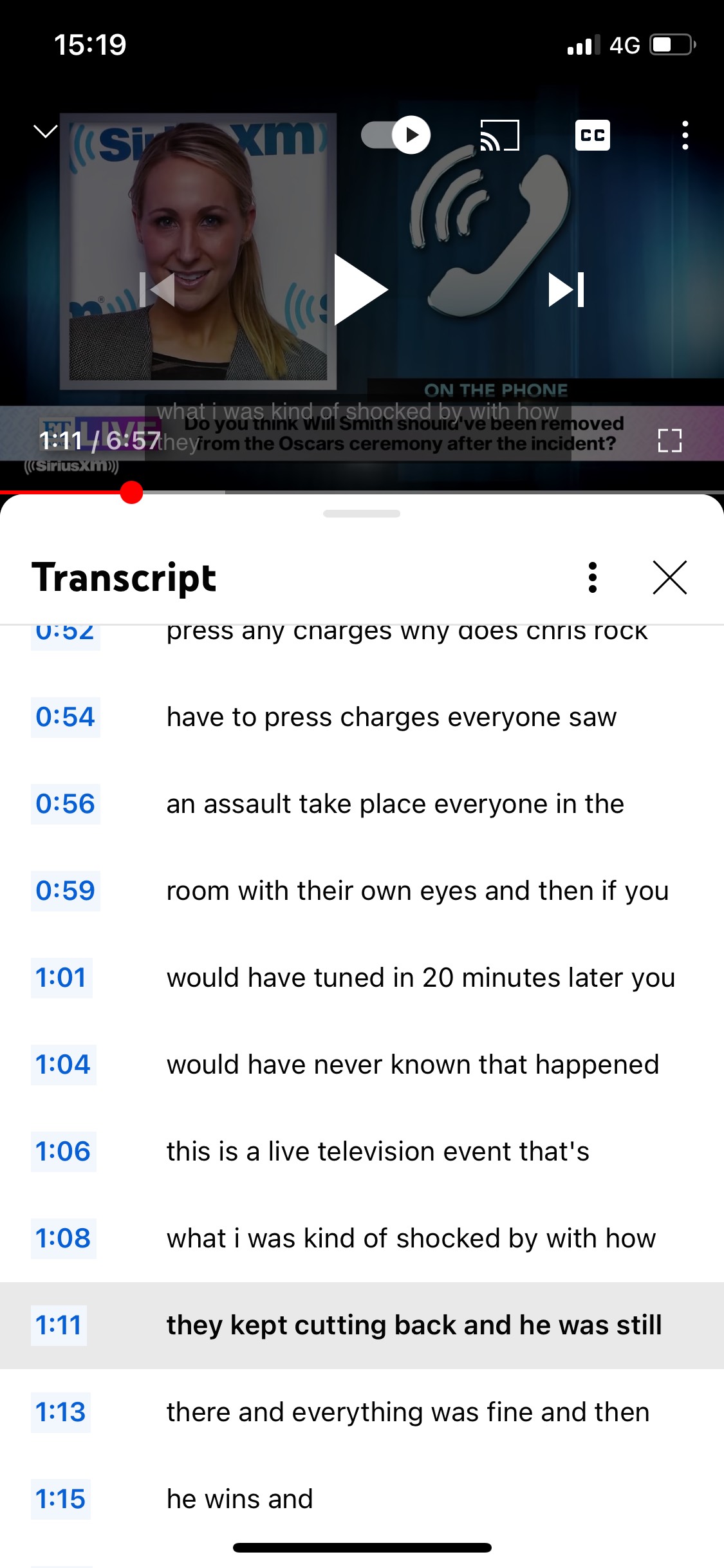Minimize the video player with the down chevron
Image resolution: width=724 pixels, height=1568 pixels.
click(45, 133)
